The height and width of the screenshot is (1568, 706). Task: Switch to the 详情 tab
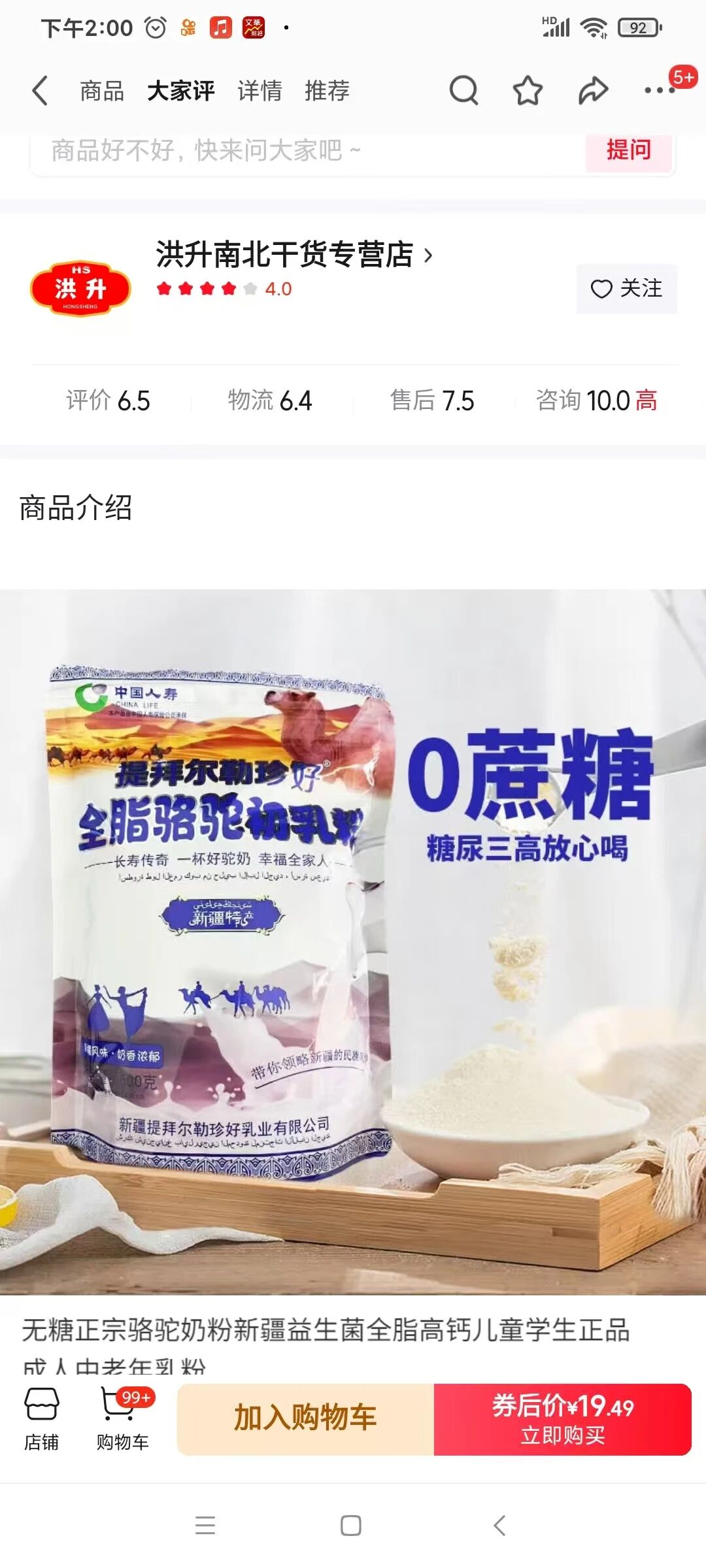coord(260,91)
